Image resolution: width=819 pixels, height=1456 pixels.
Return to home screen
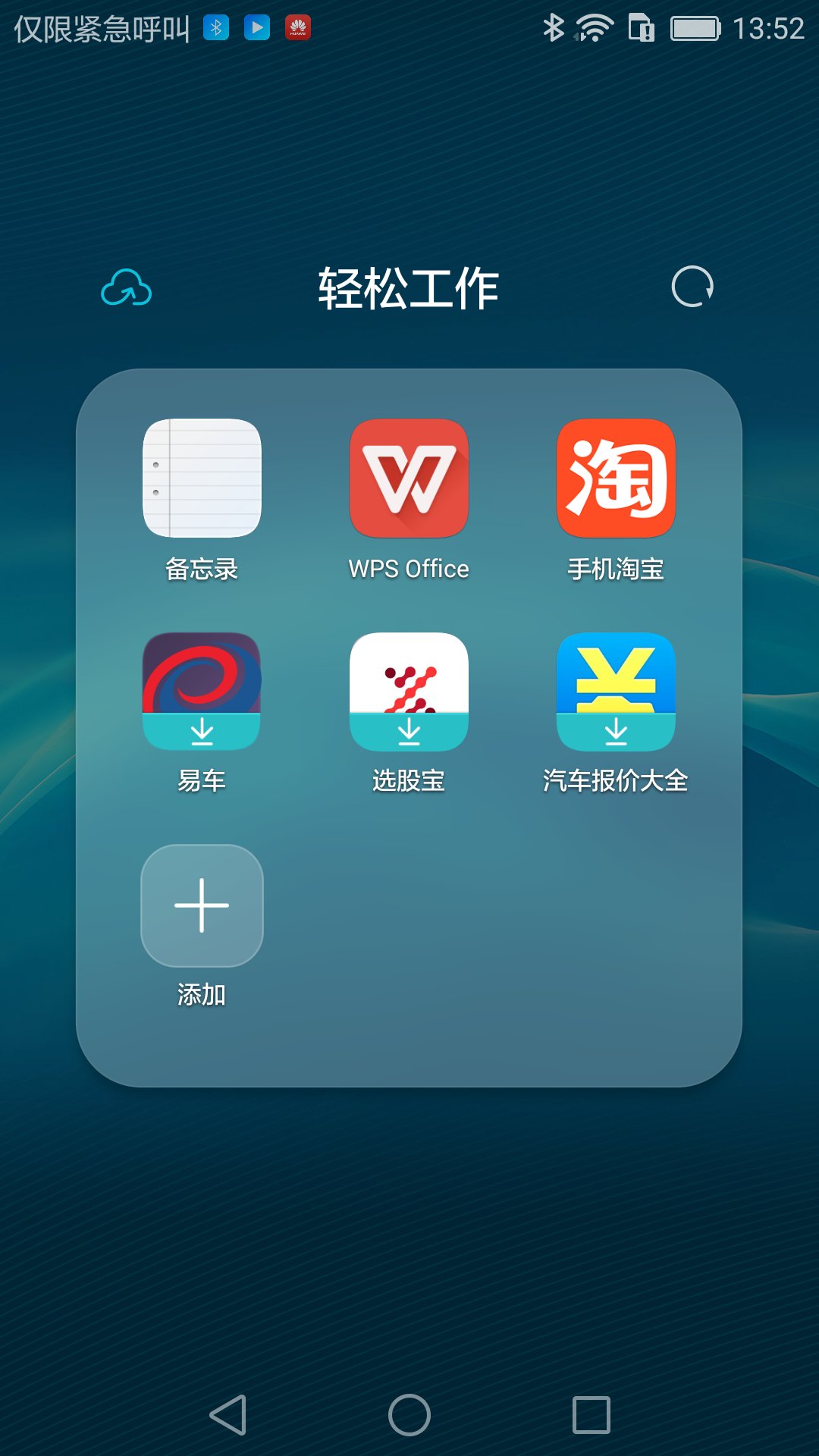tap(409, 1415)
